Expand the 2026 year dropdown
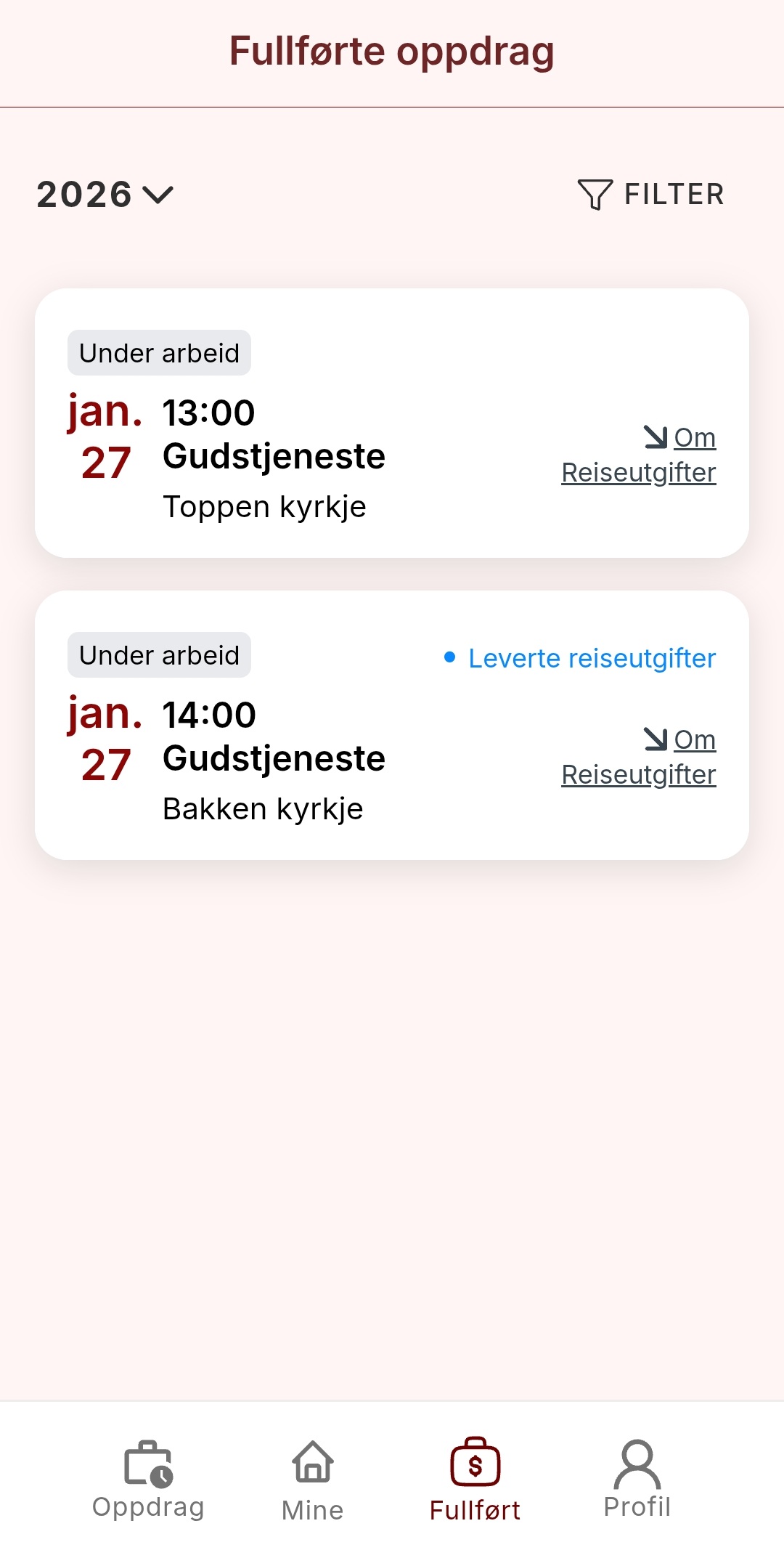The height and width of the screenshot is (1558, 784). tap(105, 195)
